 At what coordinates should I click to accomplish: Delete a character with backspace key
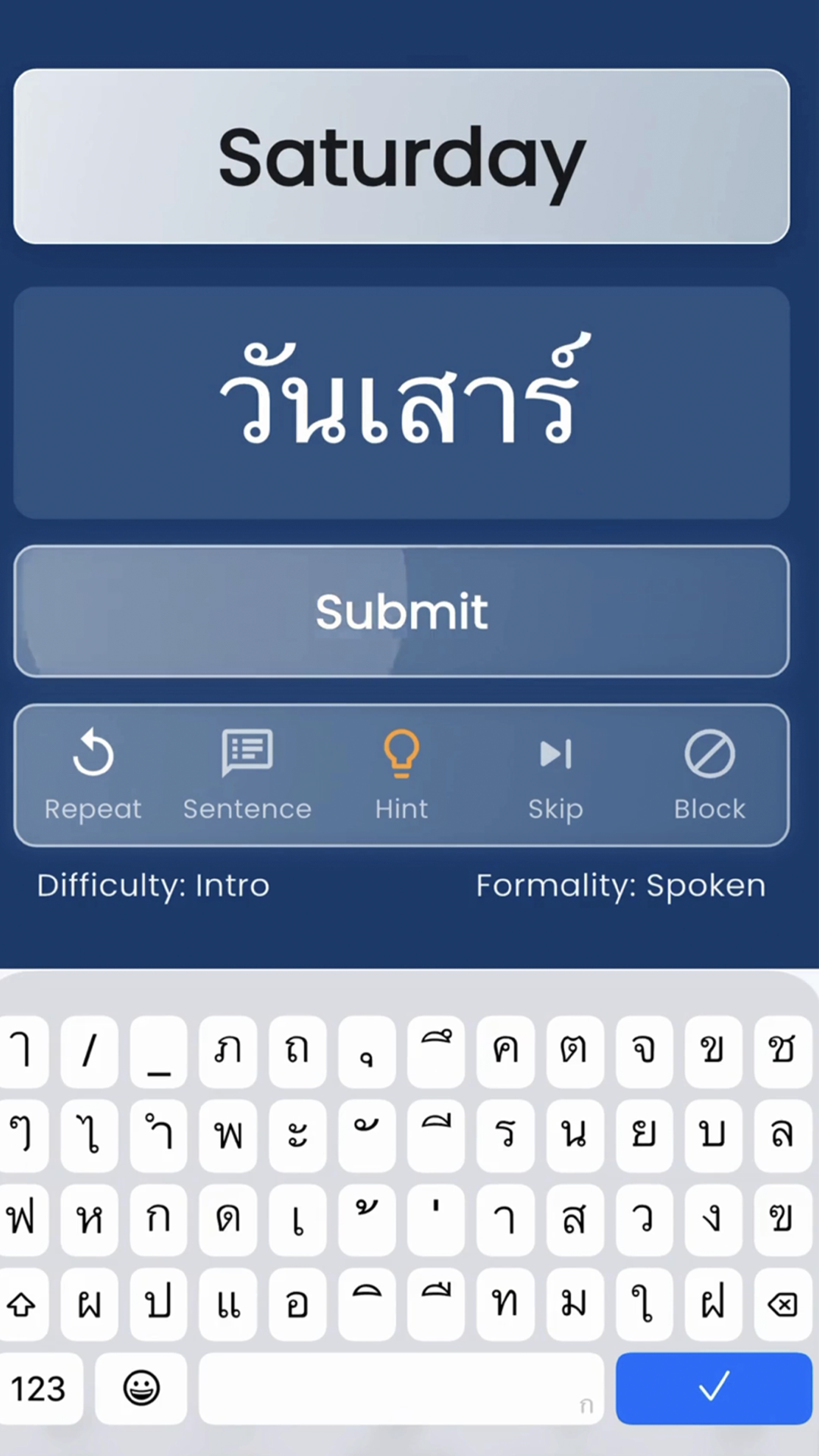point(782,1304)
